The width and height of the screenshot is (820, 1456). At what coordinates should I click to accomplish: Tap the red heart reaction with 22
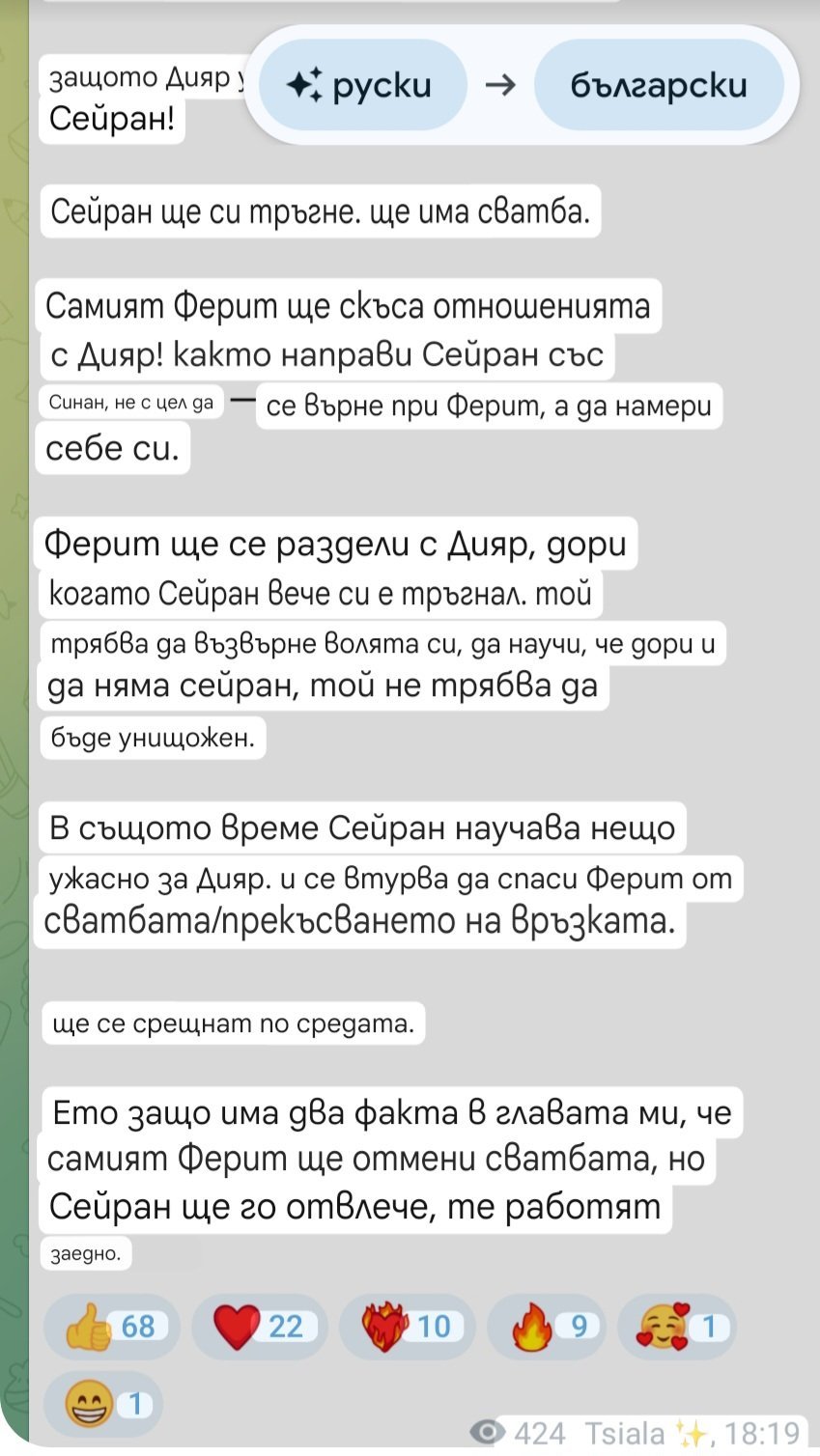click(260, 1327)
